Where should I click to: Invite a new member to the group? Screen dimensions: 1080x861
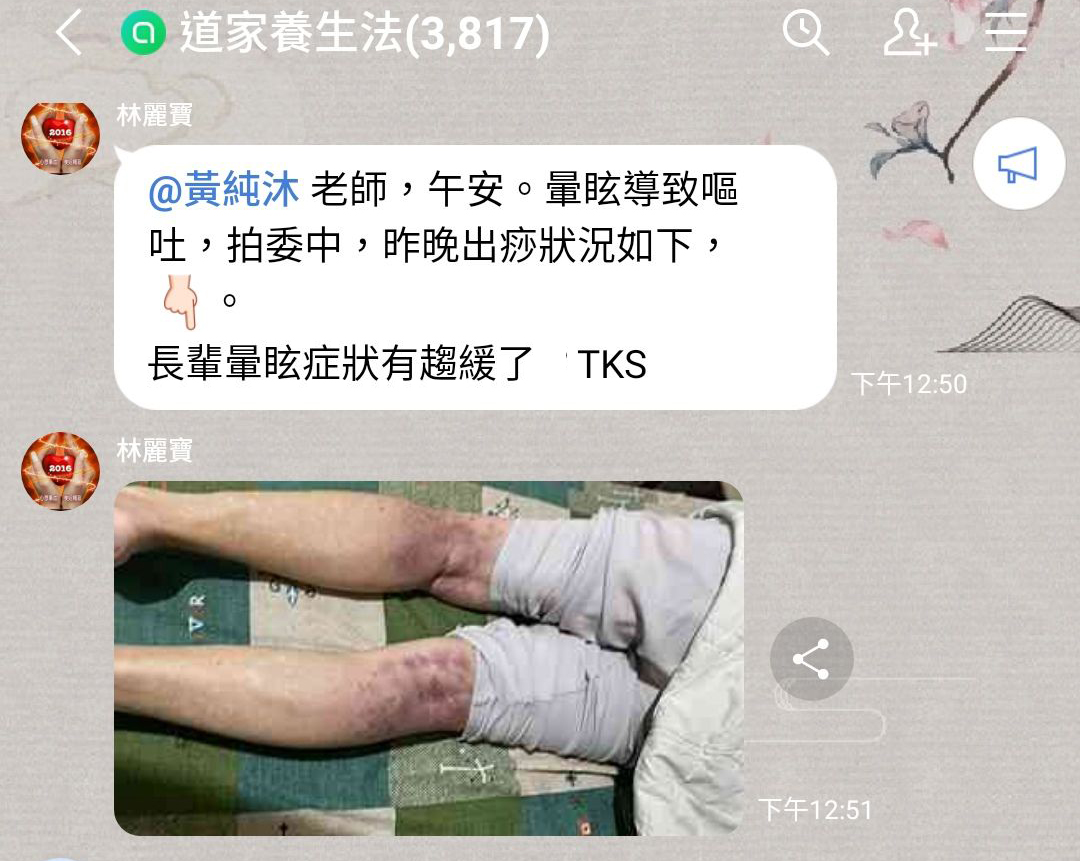(908, 35)
